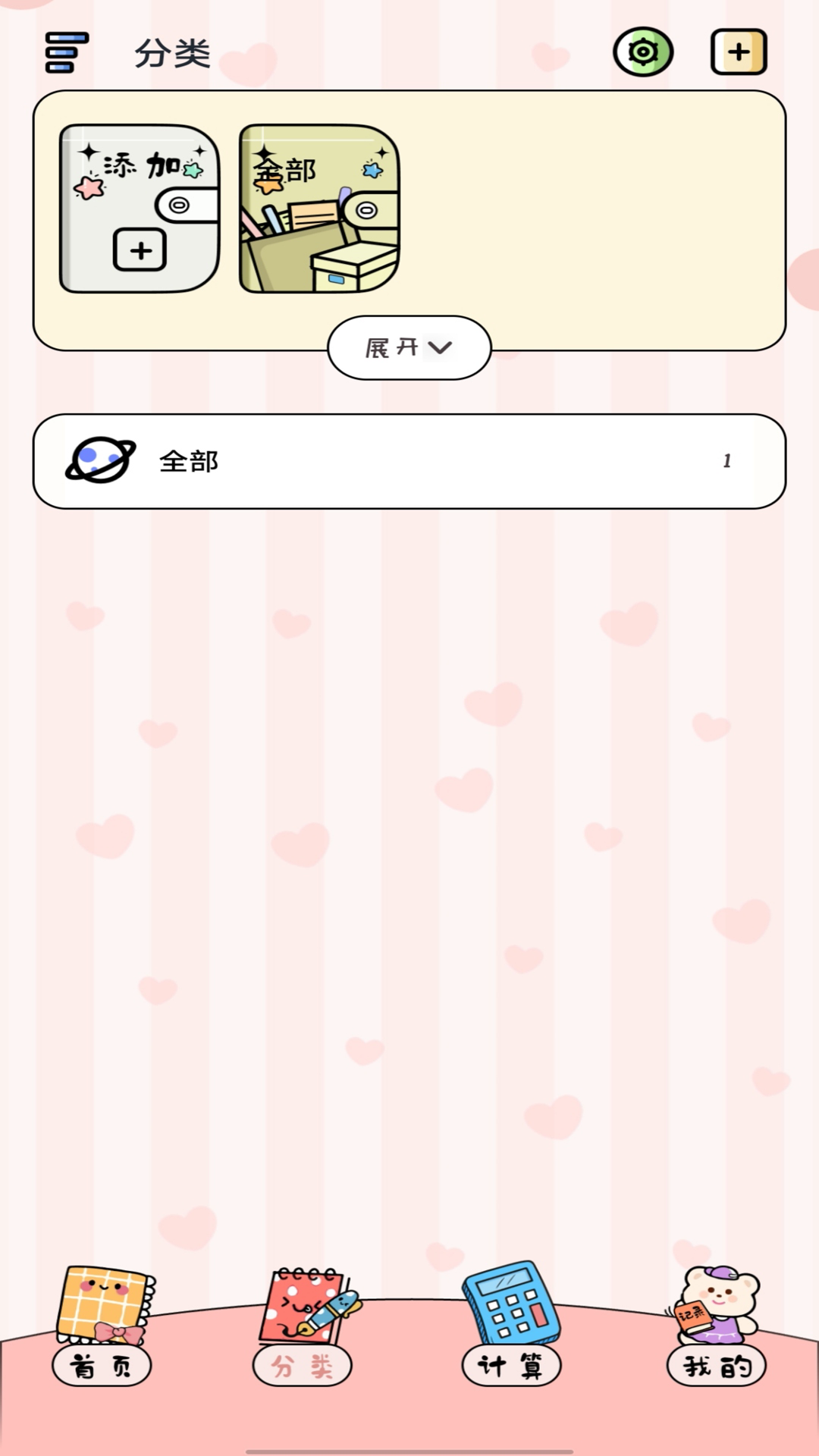
Task: Select the 全部 category card
Action: 318,209
